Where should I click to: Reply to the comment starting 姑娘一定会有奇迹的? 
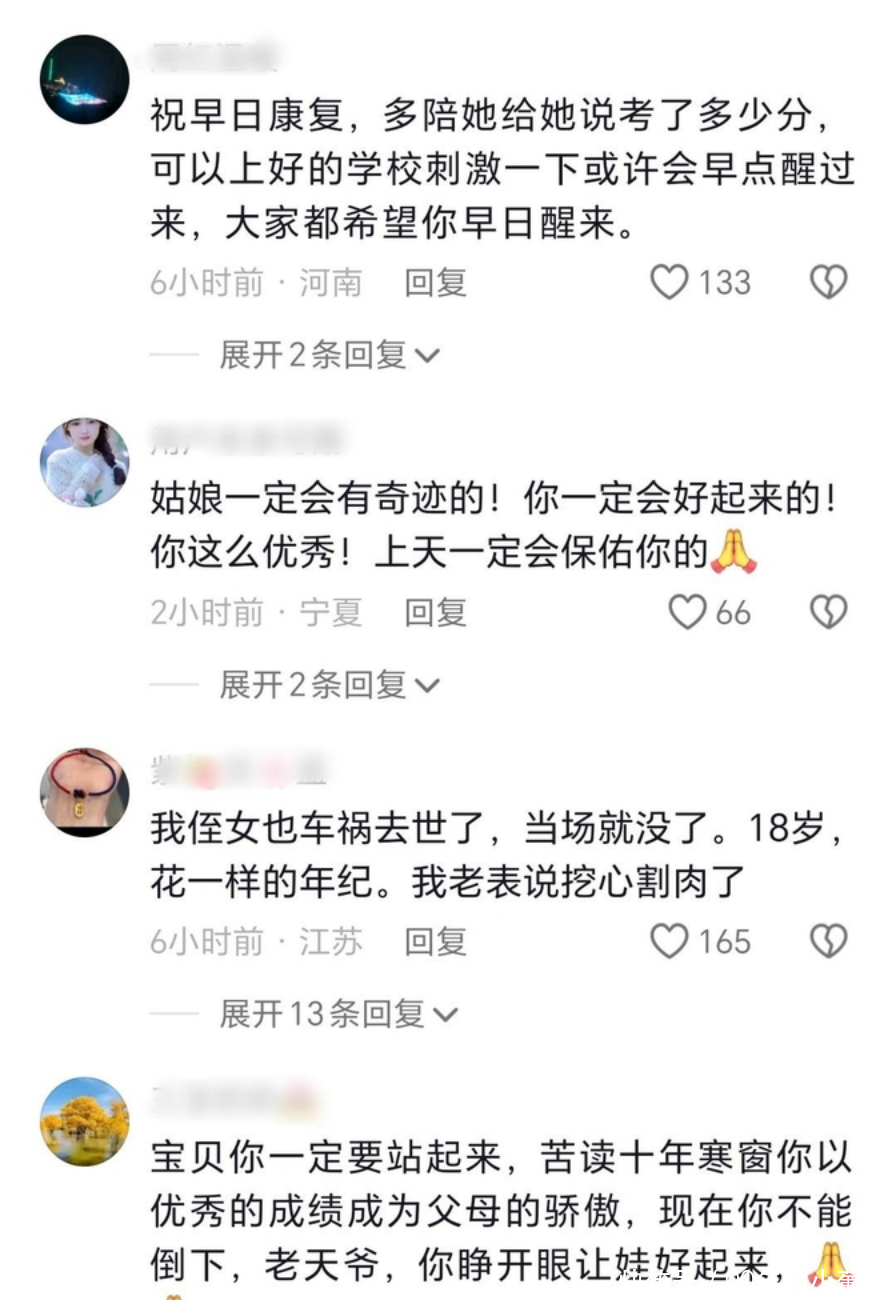coord(435,612)
